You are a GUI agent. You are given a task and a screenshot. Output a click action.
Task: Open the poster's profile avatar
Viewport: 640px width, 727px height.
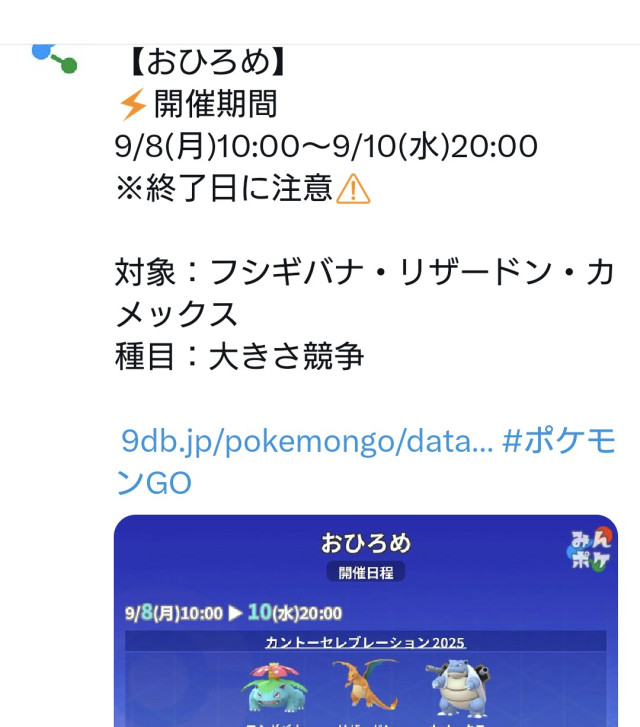point(54,57)
